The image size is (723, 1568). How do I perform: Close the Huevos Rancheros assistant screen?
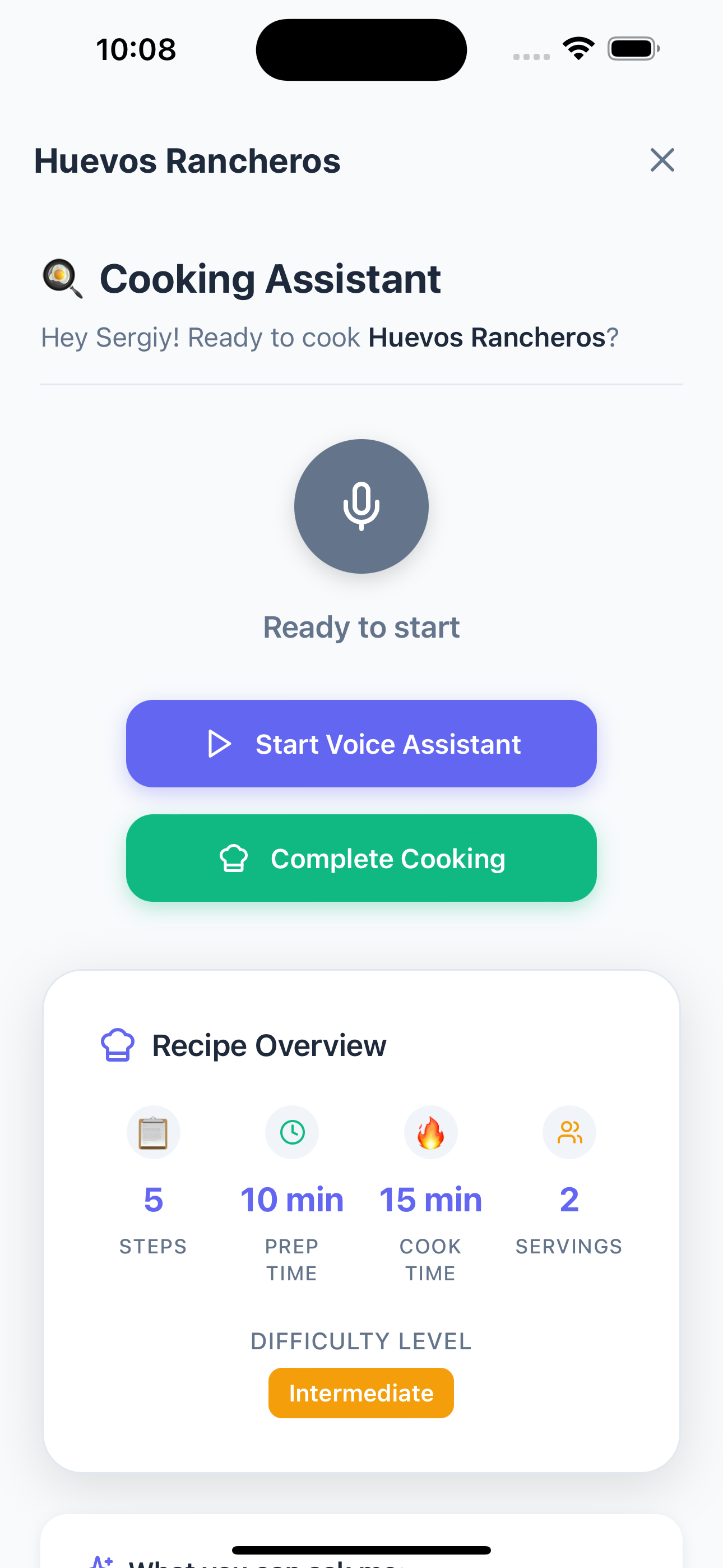[662, 160]
